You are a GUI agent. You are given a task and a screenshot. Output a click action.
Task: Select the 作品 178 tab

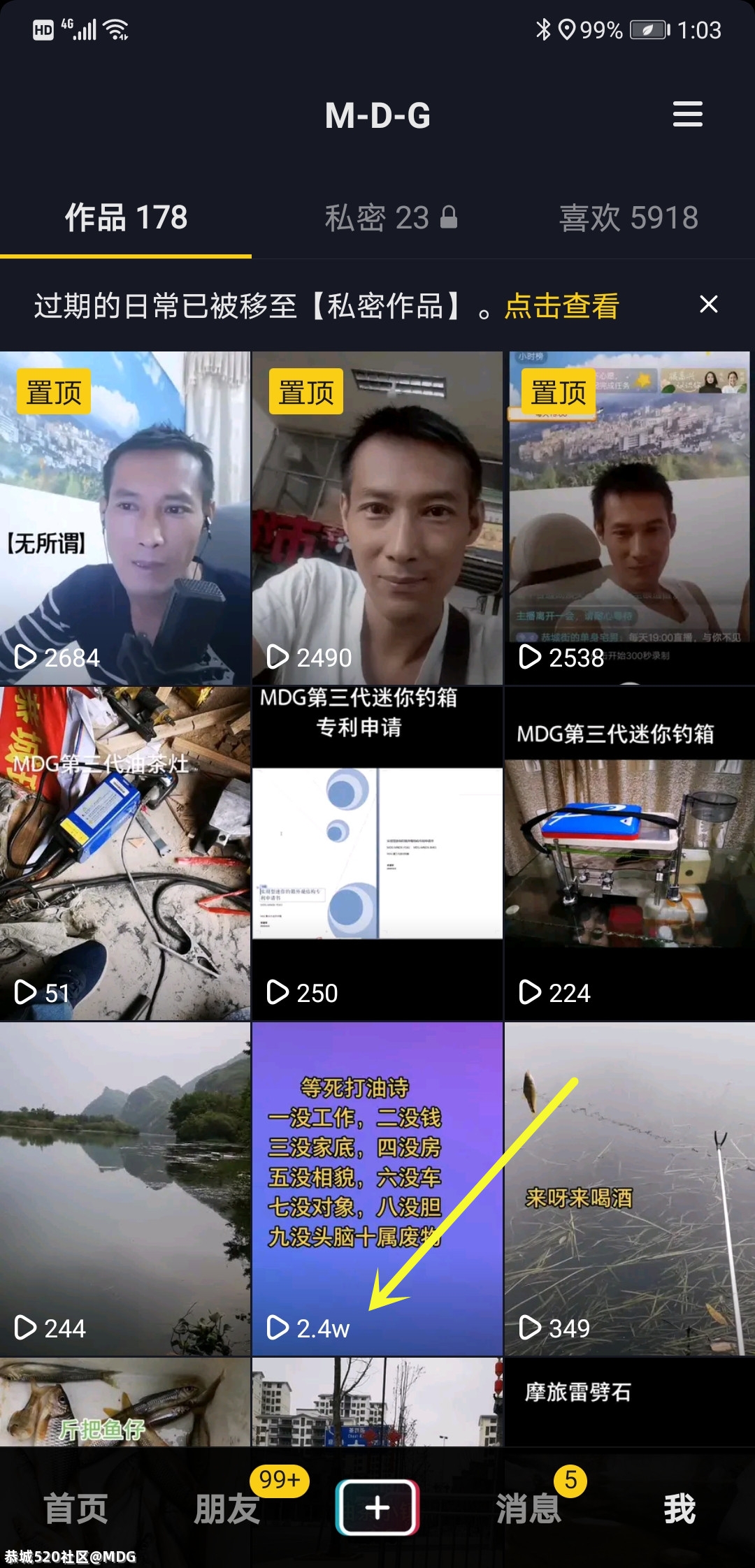(x=127, y=218)
